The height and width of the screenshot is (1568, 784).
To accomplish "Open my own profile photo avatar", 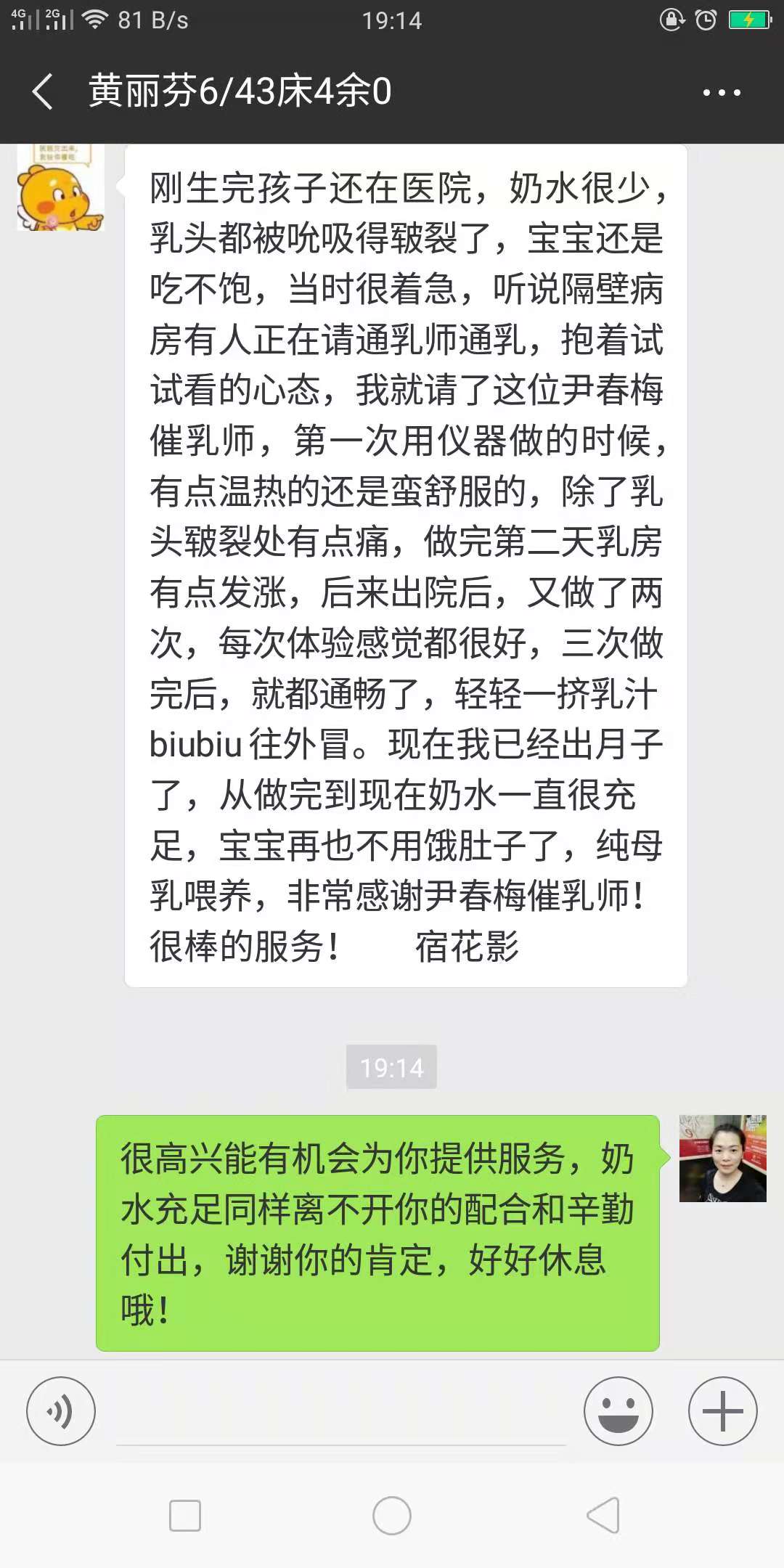I will click(x=722, y=1159).
